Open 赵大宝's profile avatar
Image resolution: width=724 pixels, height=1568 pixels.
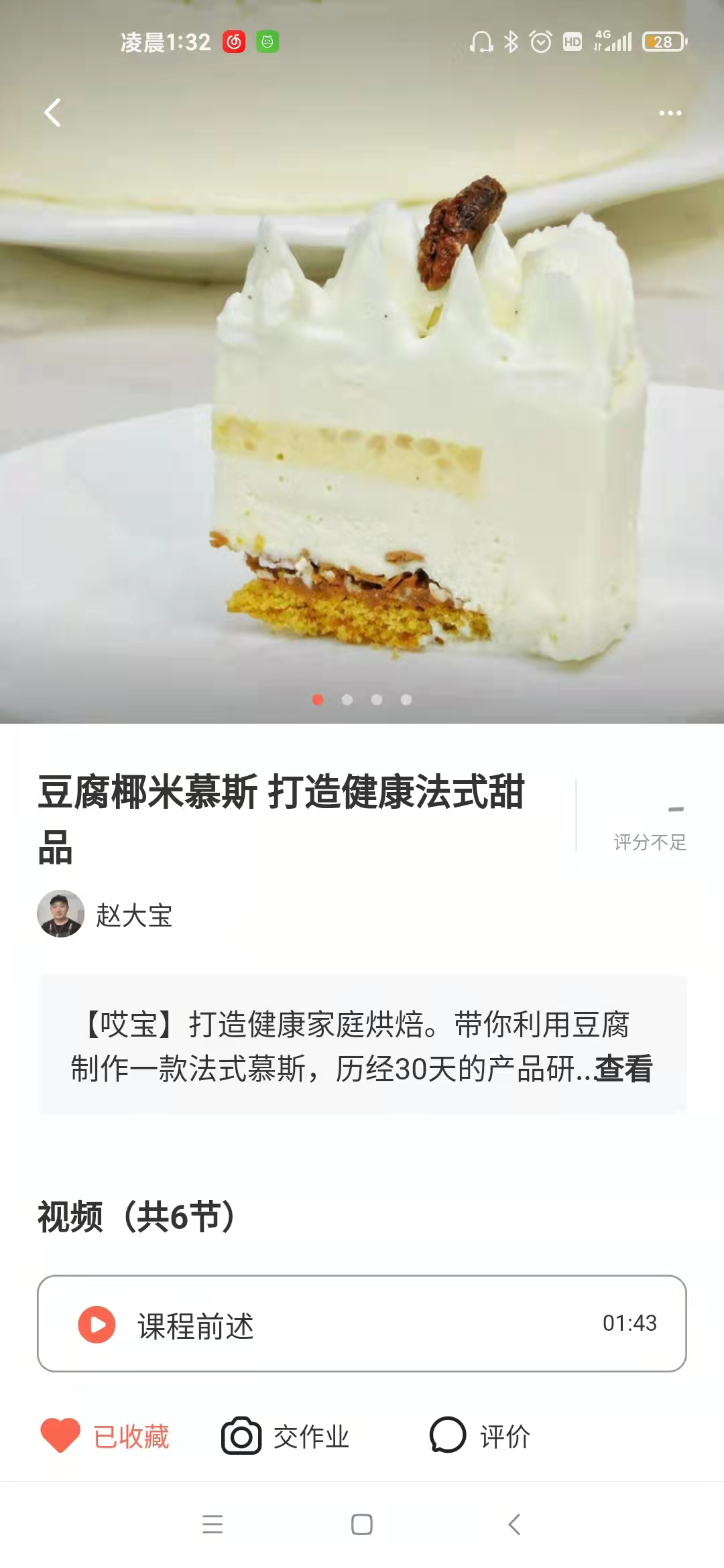tap(61, 913)
